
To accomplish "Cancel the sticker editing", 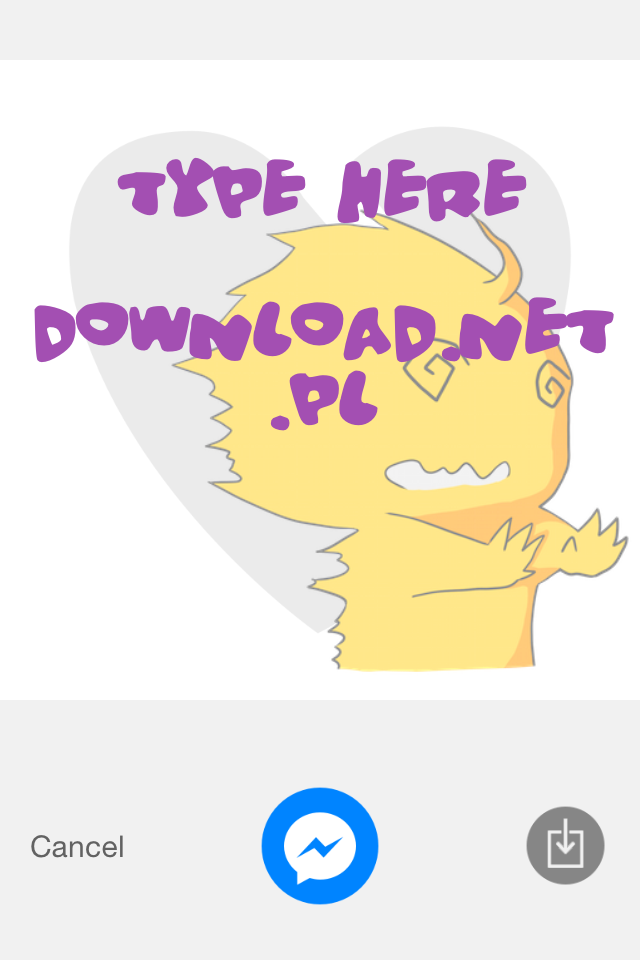I will point(77,847).
